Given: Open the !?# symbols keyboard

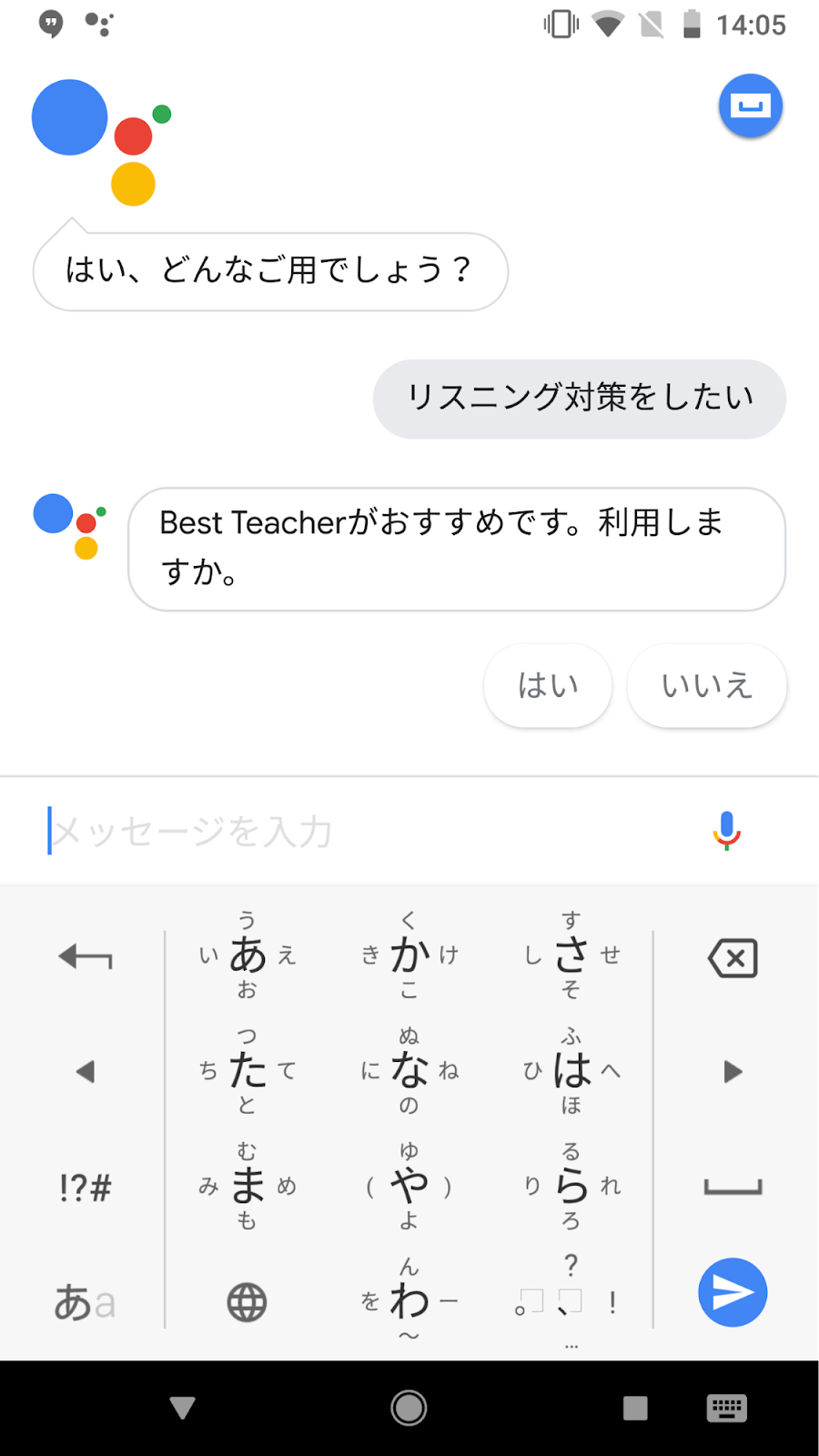Looking at the screenshot, I should 85,1187.
